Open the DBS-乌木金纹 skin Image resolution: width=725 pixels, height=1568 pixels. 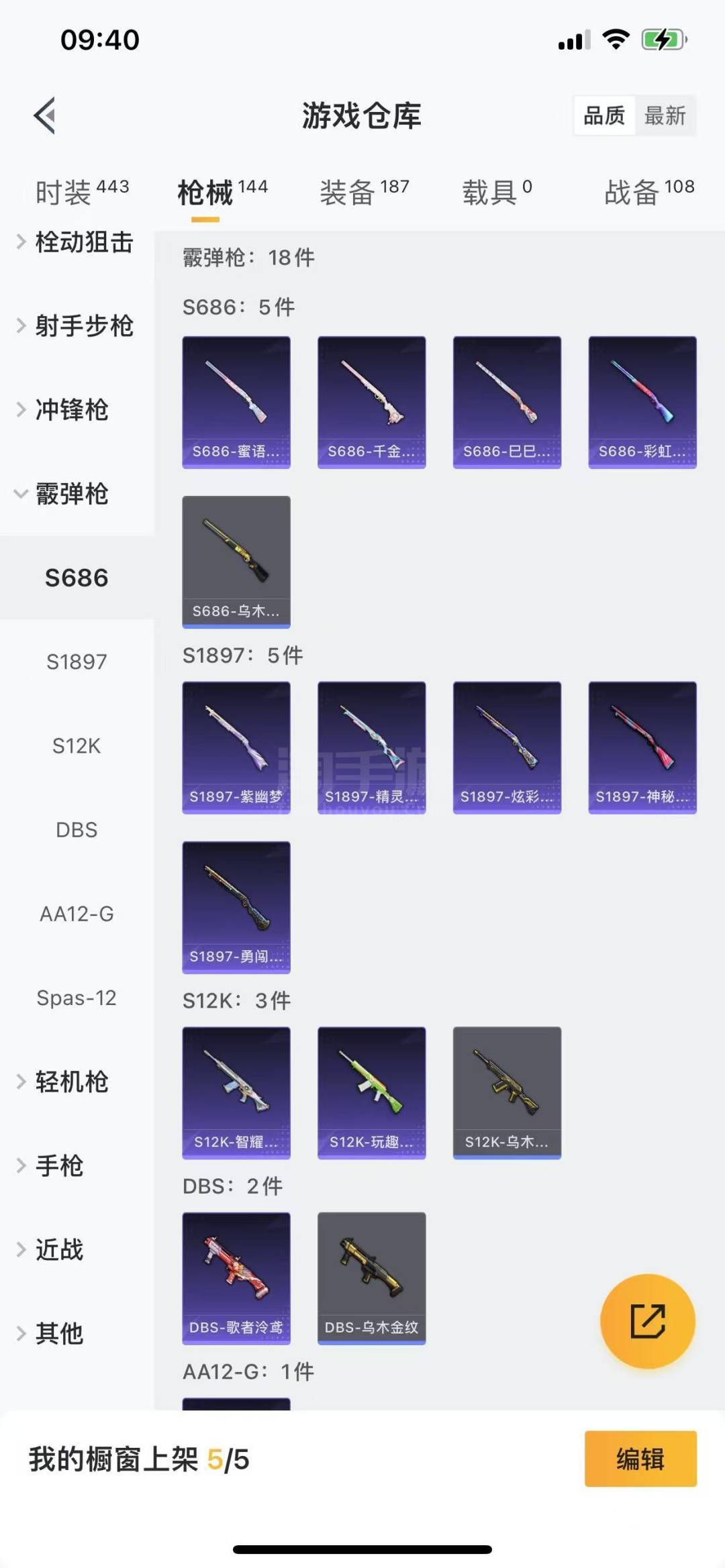point(371,1278)
